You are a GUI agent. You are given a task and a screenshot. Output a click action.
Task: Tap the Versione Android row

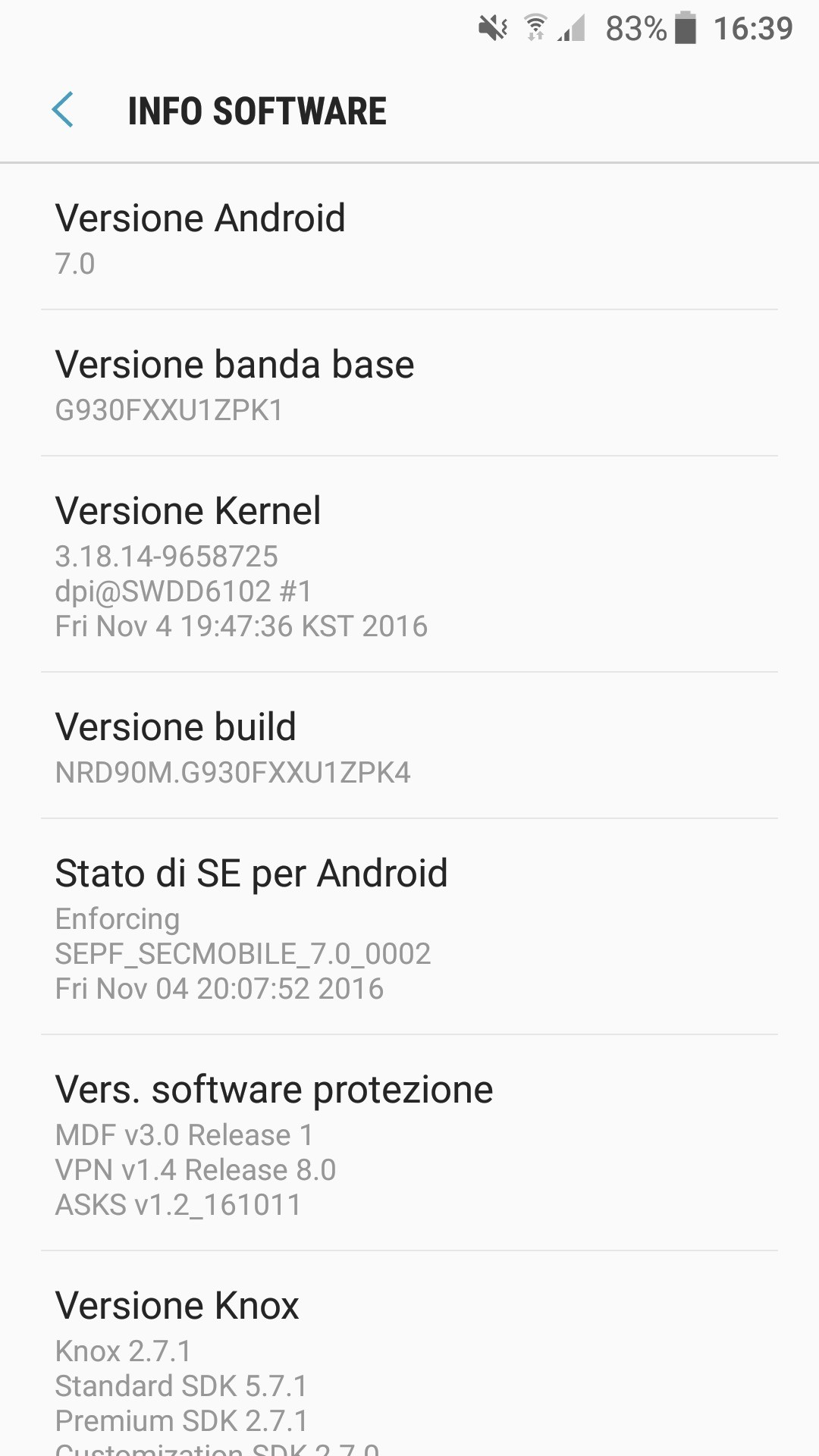[409, 238]
